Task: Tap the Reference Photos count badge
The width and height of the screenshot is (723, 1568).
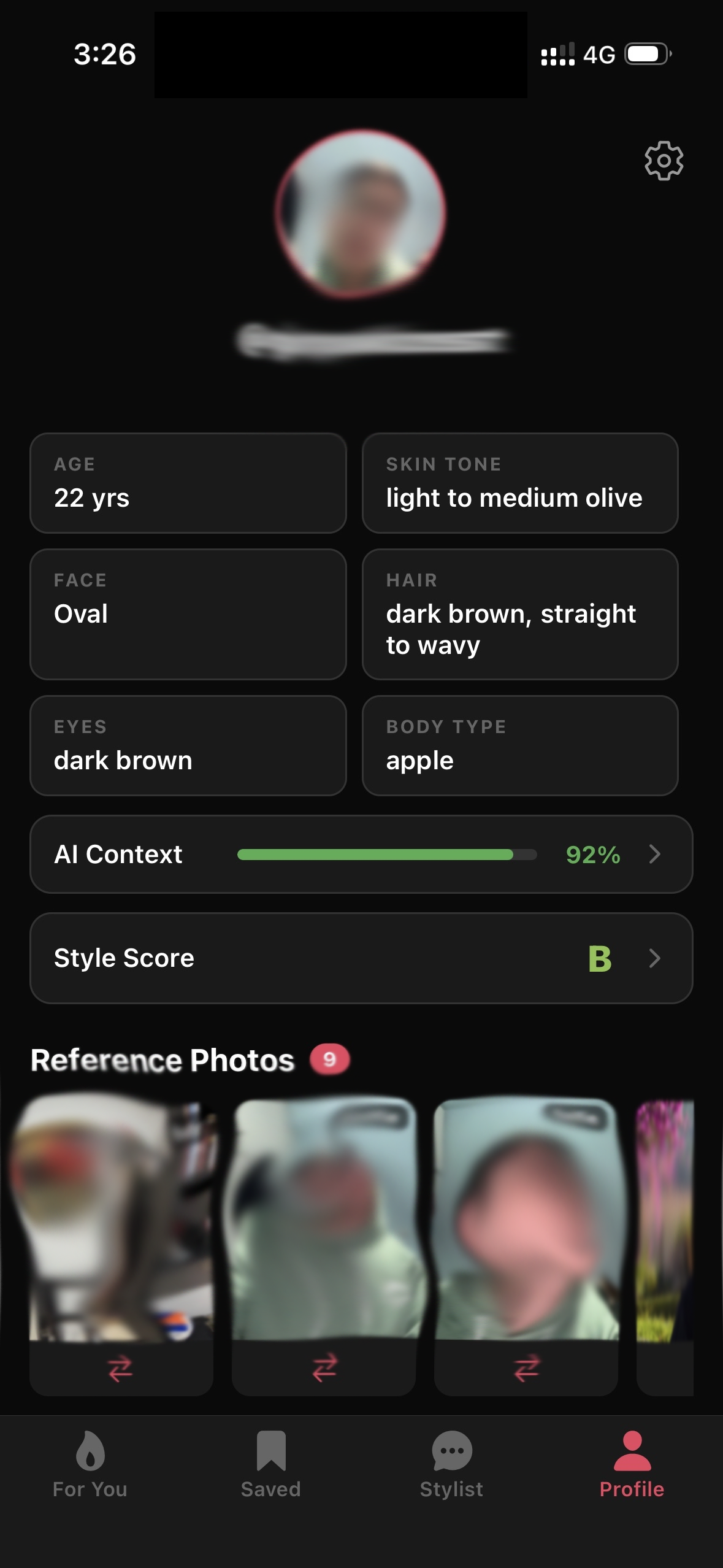Action: pyautogui.click(x=330, y=1058)
